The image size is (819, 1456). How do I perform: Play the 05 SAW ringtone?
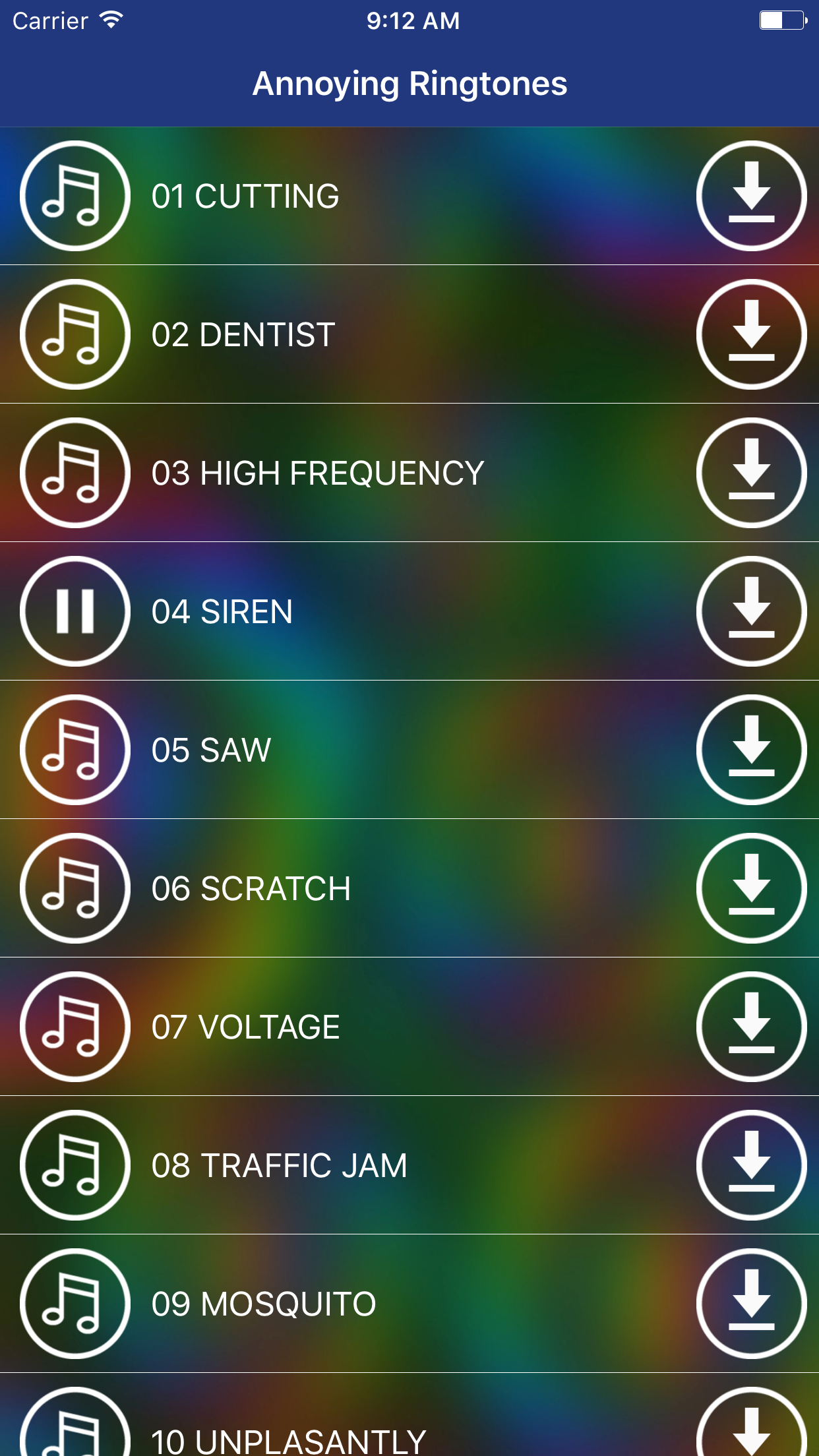[x=75, y=750]
